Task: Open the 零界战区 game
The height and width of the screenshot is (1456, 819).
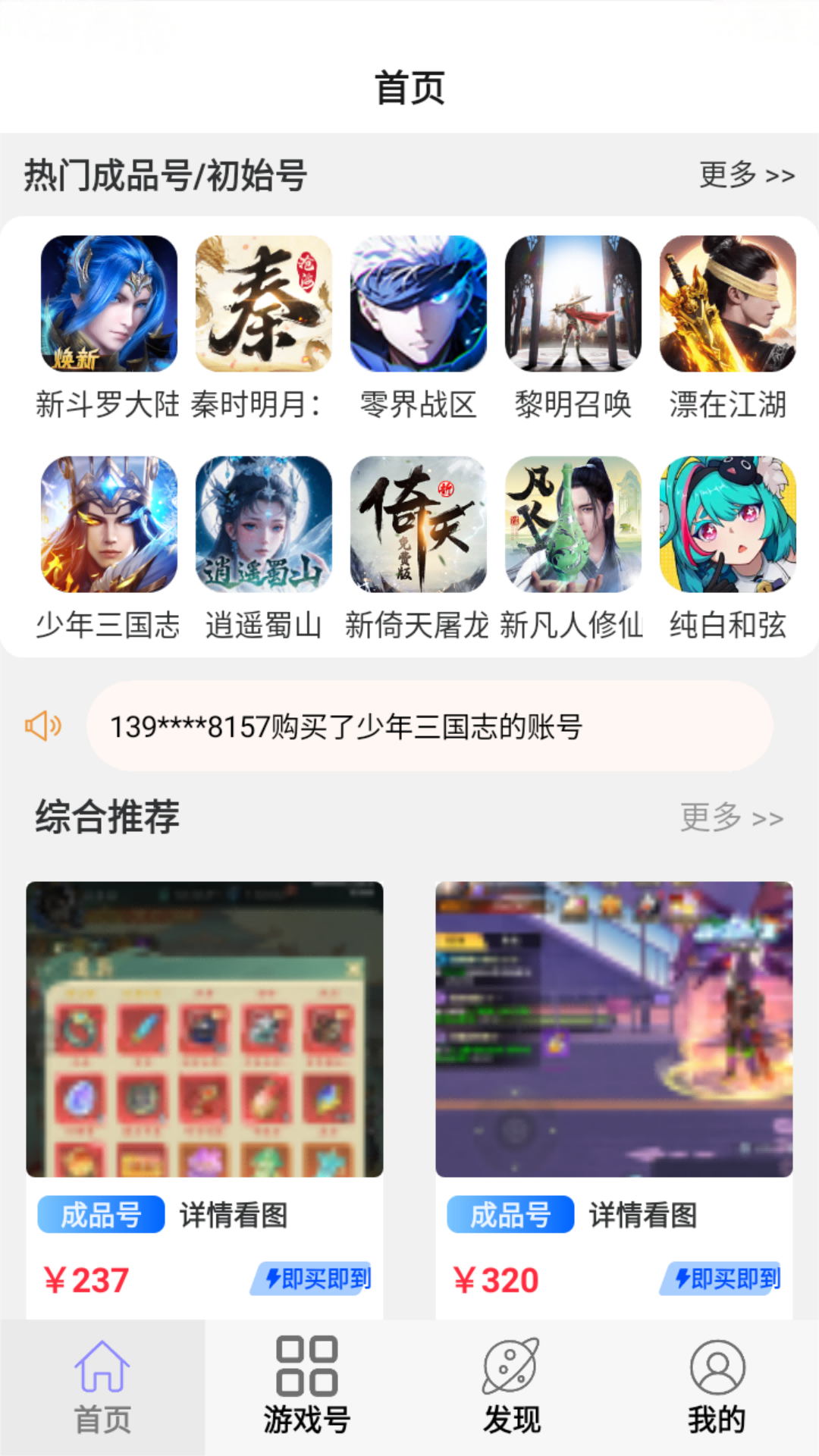Action: (418, 304)
